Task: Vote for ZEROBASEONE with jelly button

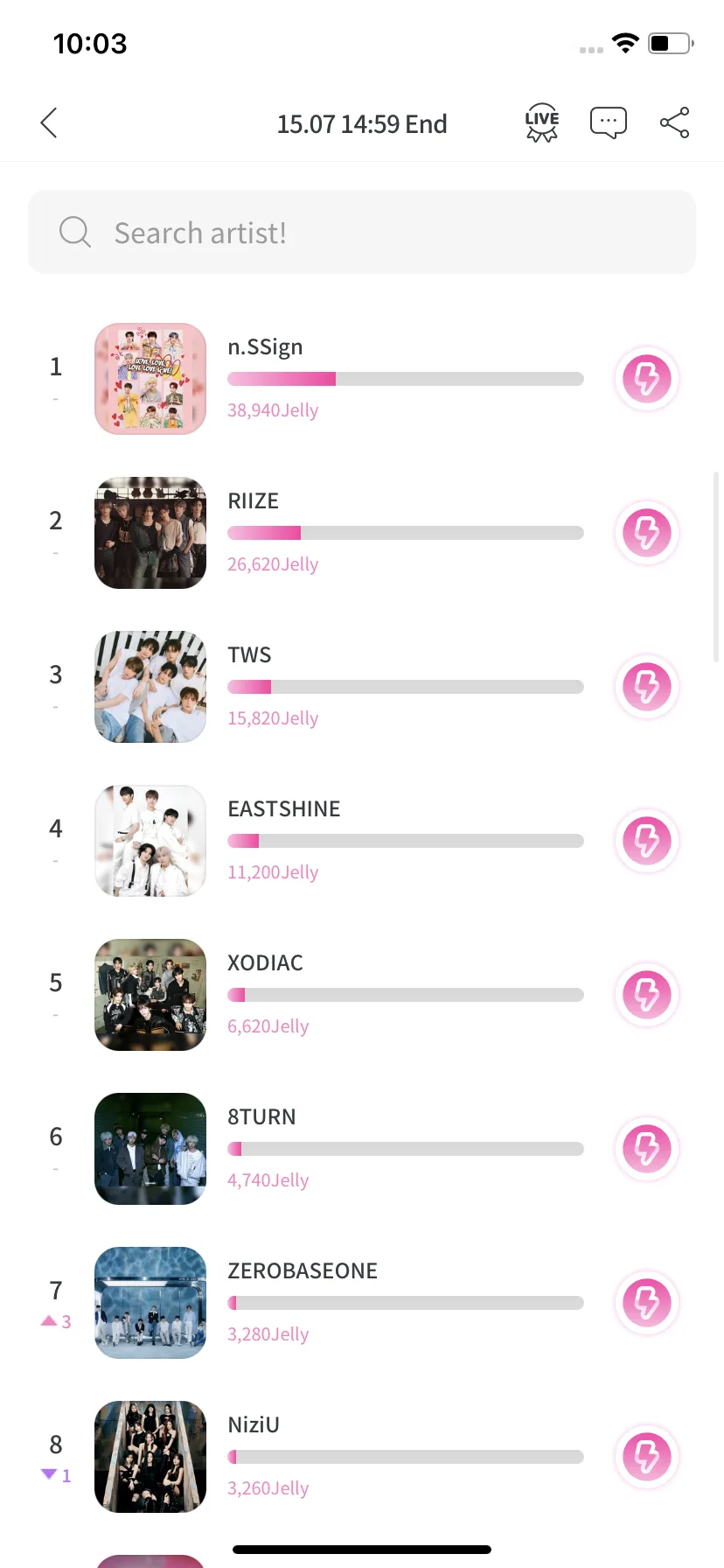Action: click(x=646, y=1303)
